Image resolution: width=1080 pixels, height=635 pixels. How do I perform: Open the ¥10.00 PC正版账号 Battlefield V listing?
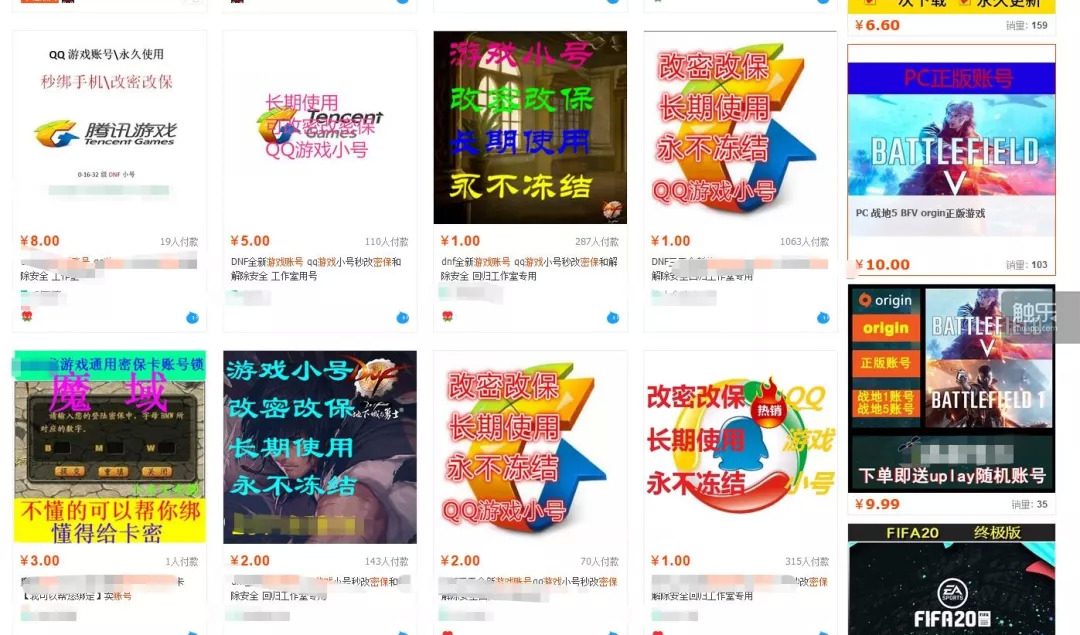click(951, 150)
